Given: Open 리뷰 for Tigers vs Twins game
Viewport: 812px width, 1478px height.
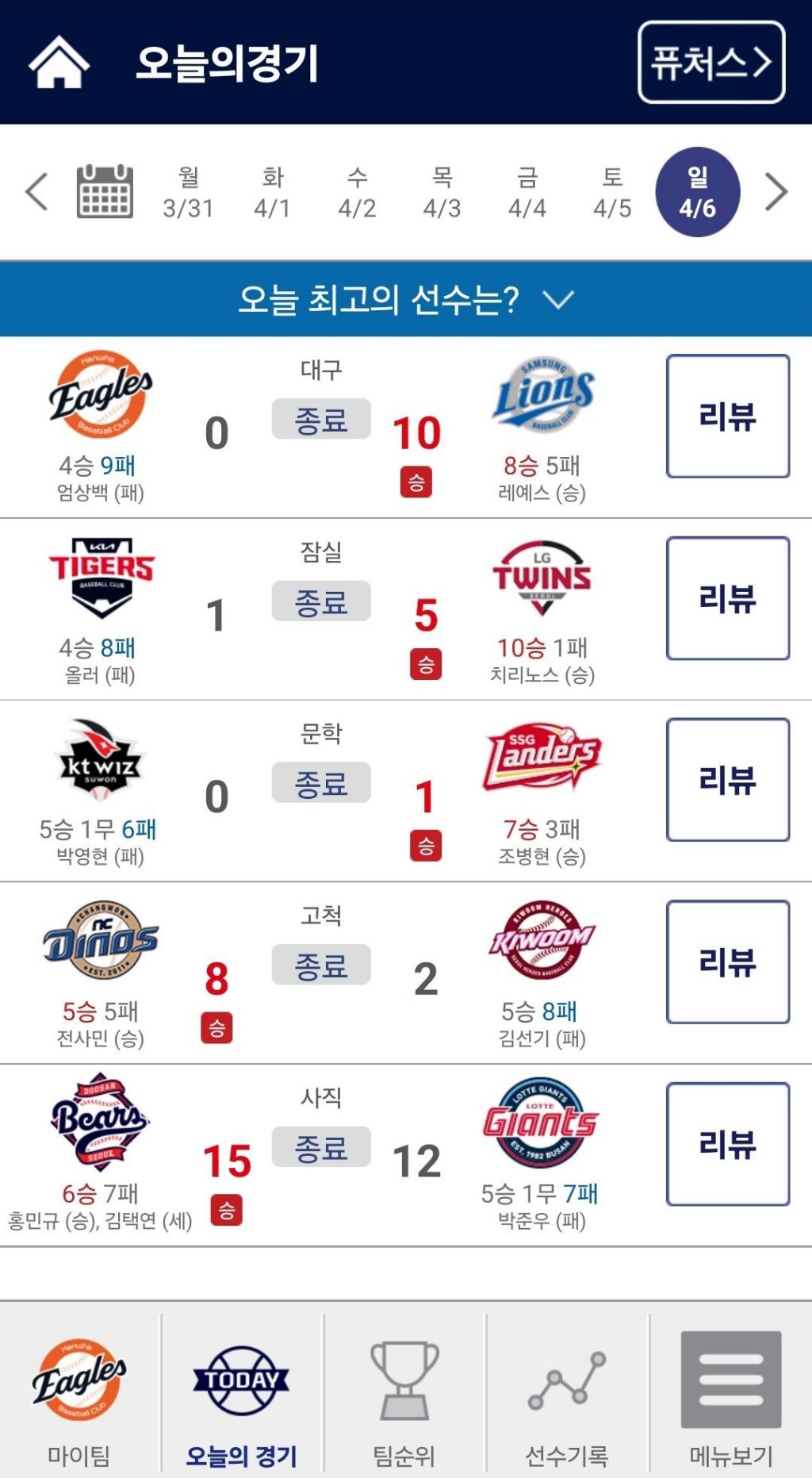Looking at the screenshot, I should coord(728,598).
